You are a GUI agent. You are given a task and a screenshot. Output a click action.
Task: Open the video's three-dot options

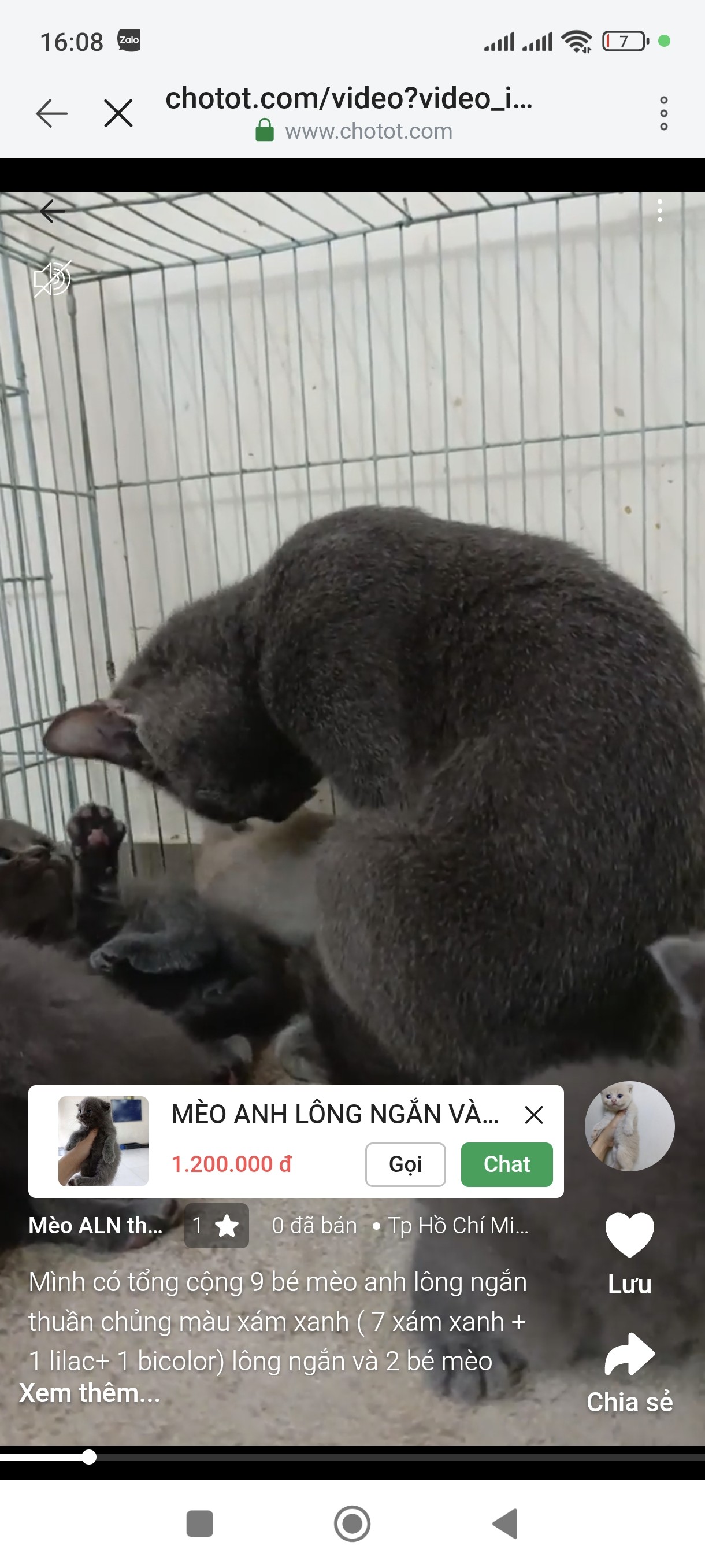point(660,210)
